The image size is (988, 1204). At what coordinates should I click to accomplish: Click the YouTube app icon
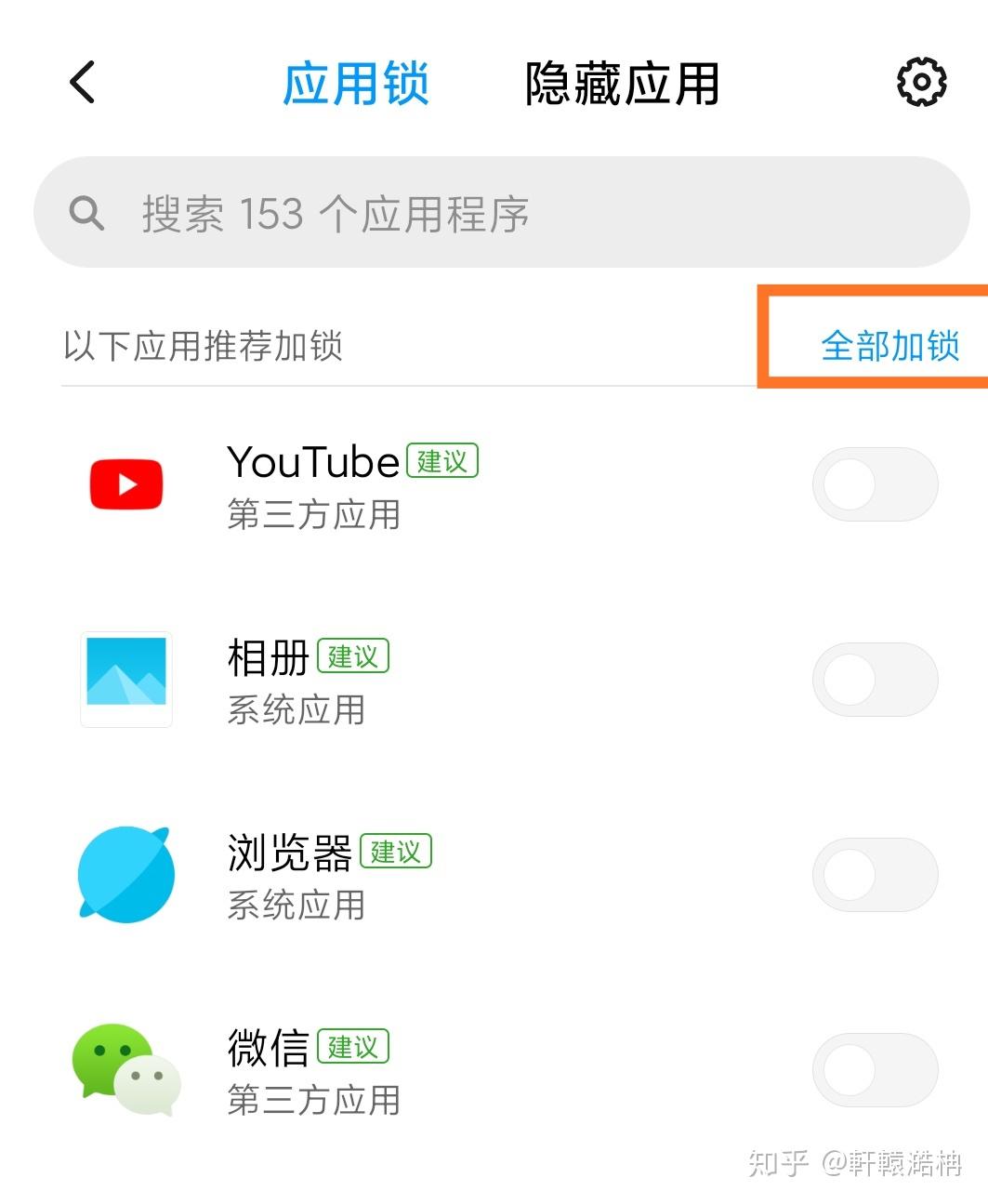125,483
